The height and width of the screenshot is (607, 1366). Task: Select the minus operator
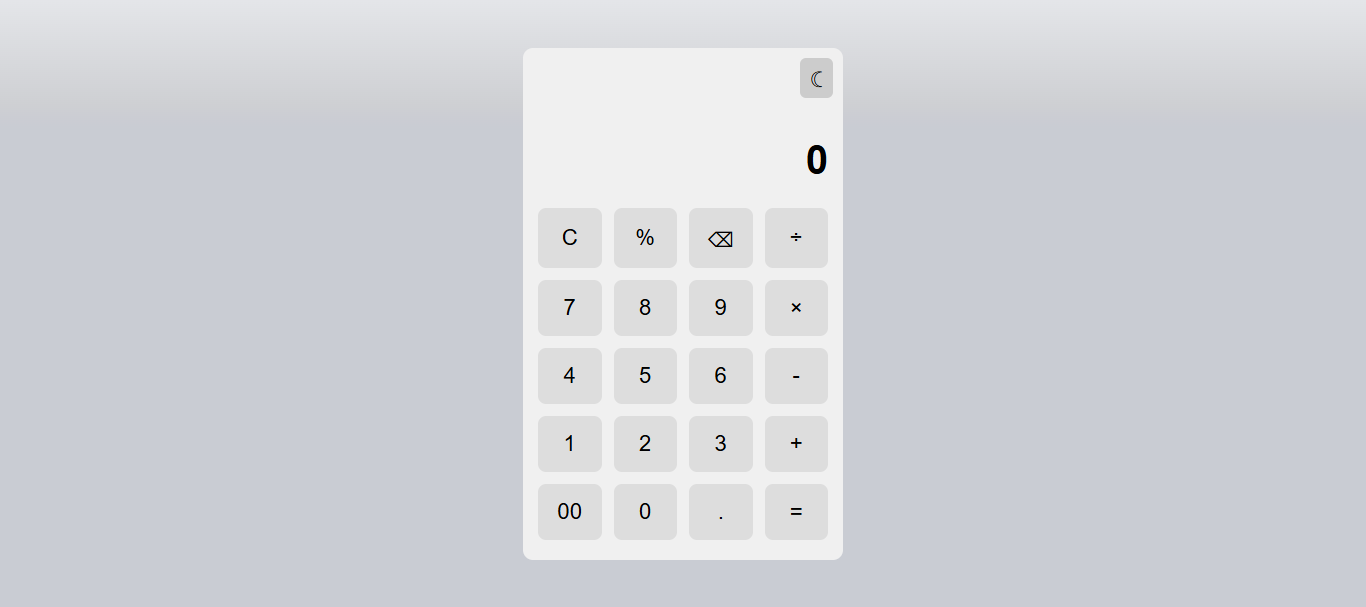(796, 376)
